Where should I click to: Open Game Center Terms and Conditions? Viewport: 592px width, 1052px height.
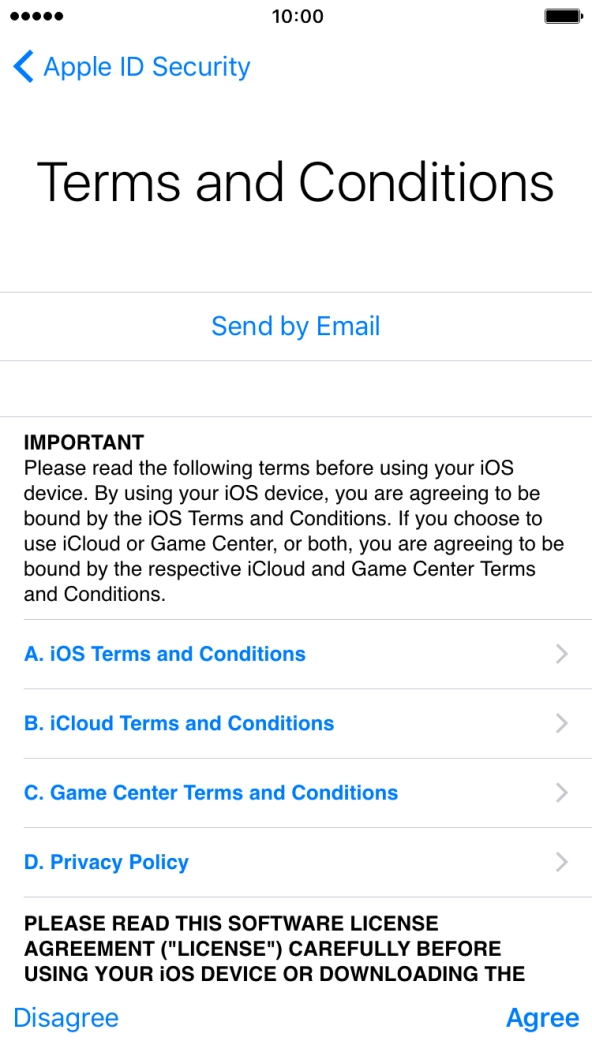click(x=296, y=793)
